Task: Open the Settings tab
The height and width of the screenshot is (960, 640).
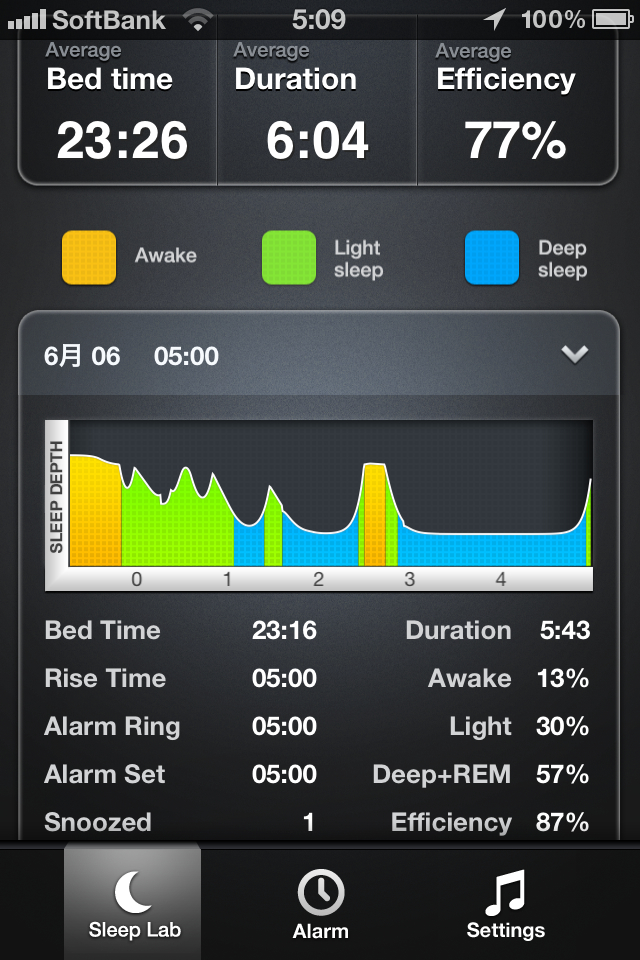Action: coord(505,903)
